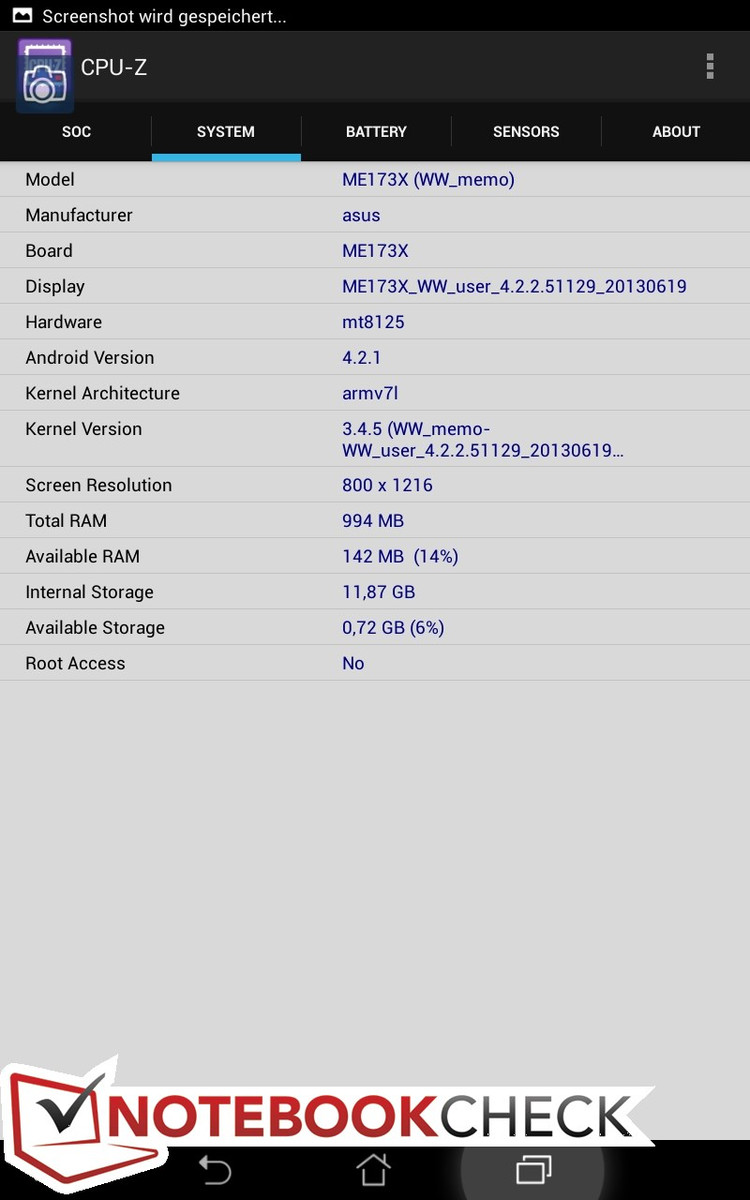The height and width of the screenshot is (1200, 750).
Task: Switch to the BATTERY tab
Action: pyautogui.click(x=376, y=132)
